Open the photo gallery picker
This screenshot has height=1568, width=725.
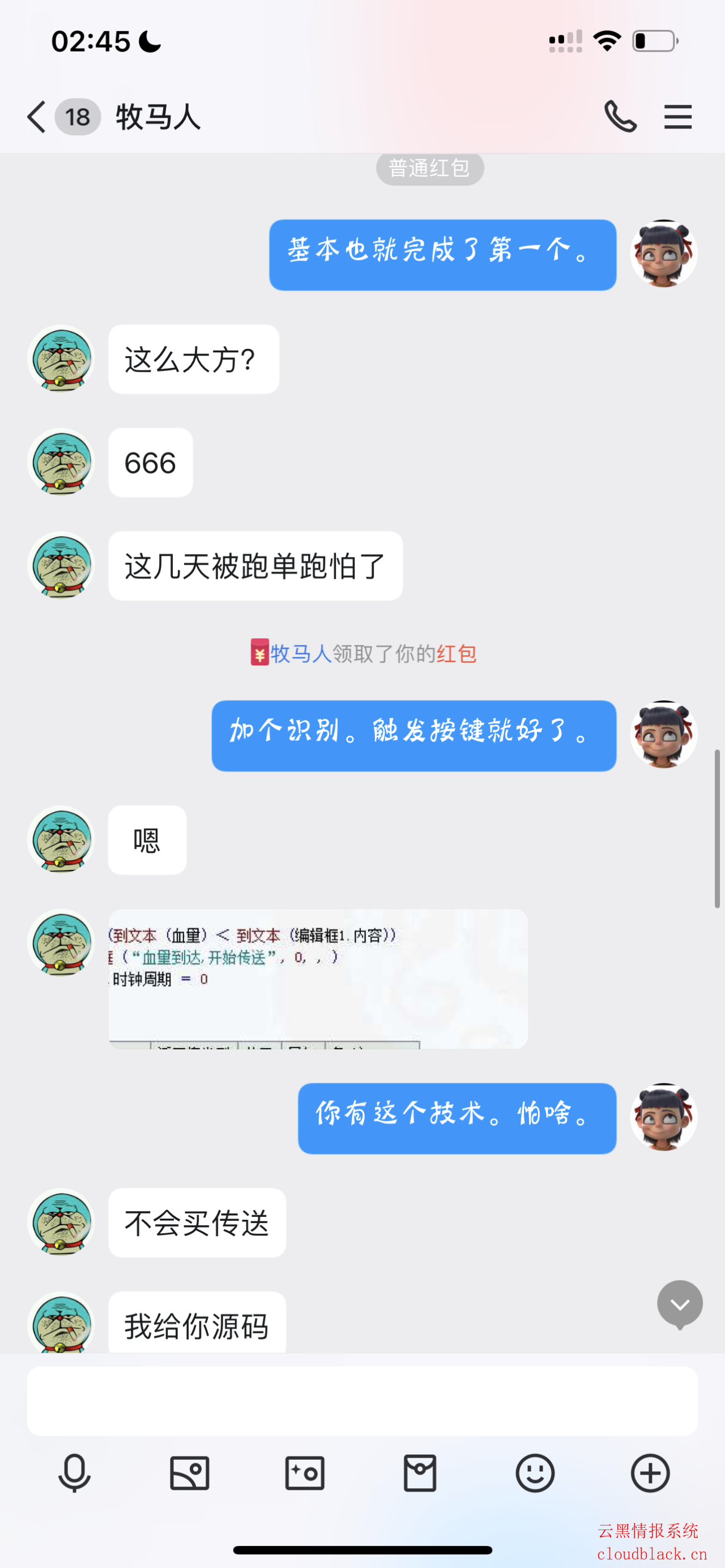pos(189,1473)
